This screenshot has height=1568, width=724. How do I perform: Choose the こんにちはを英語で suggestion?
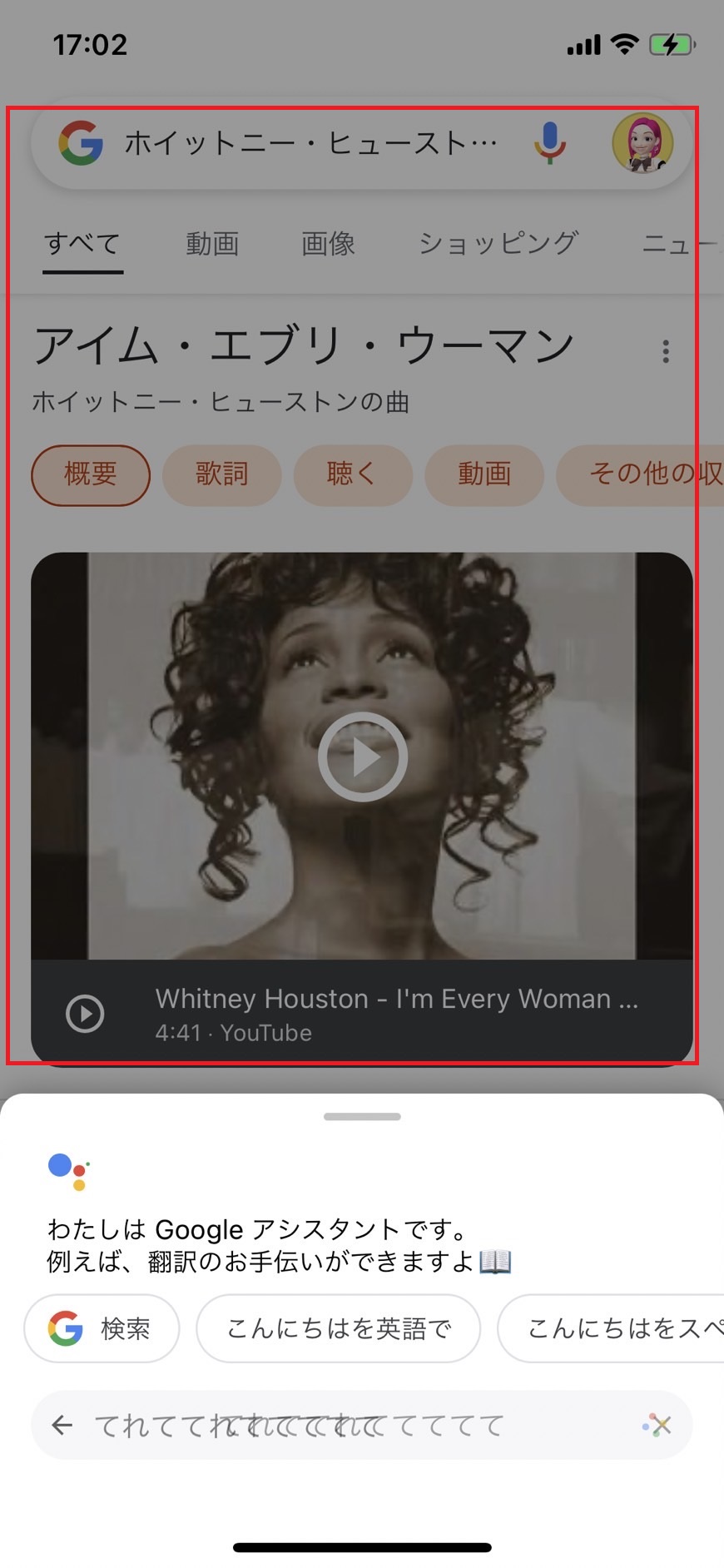338,1328
